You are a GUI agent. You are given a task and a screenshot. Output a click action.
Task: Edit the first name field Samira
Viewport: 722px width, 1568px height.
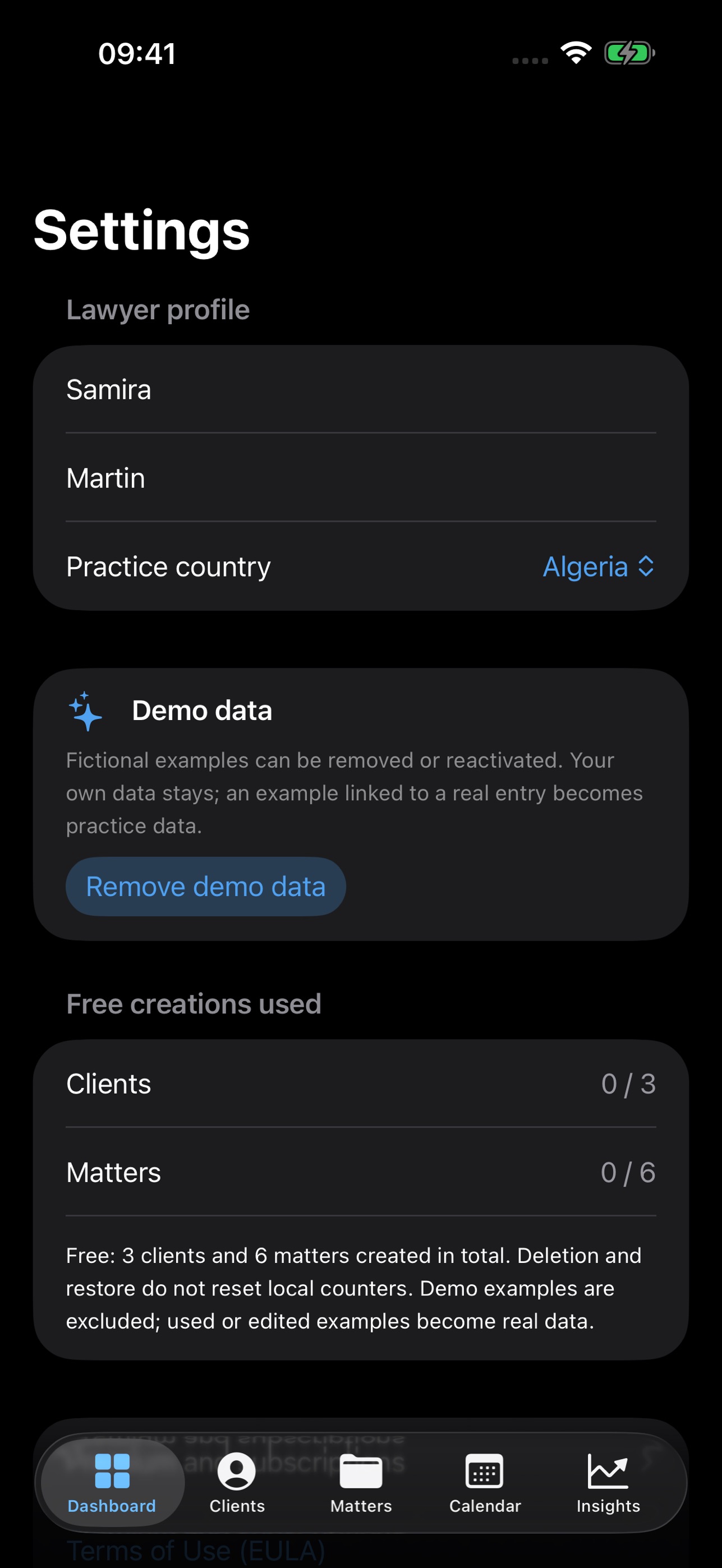[360, 390]
